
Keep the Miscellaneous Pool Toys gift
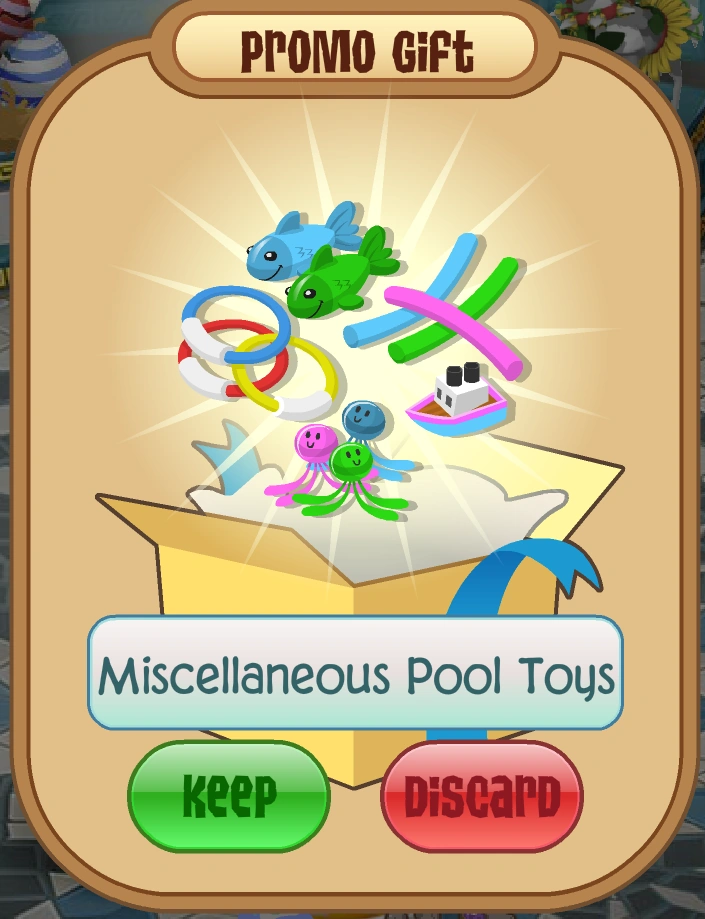(x=229, y=796)
